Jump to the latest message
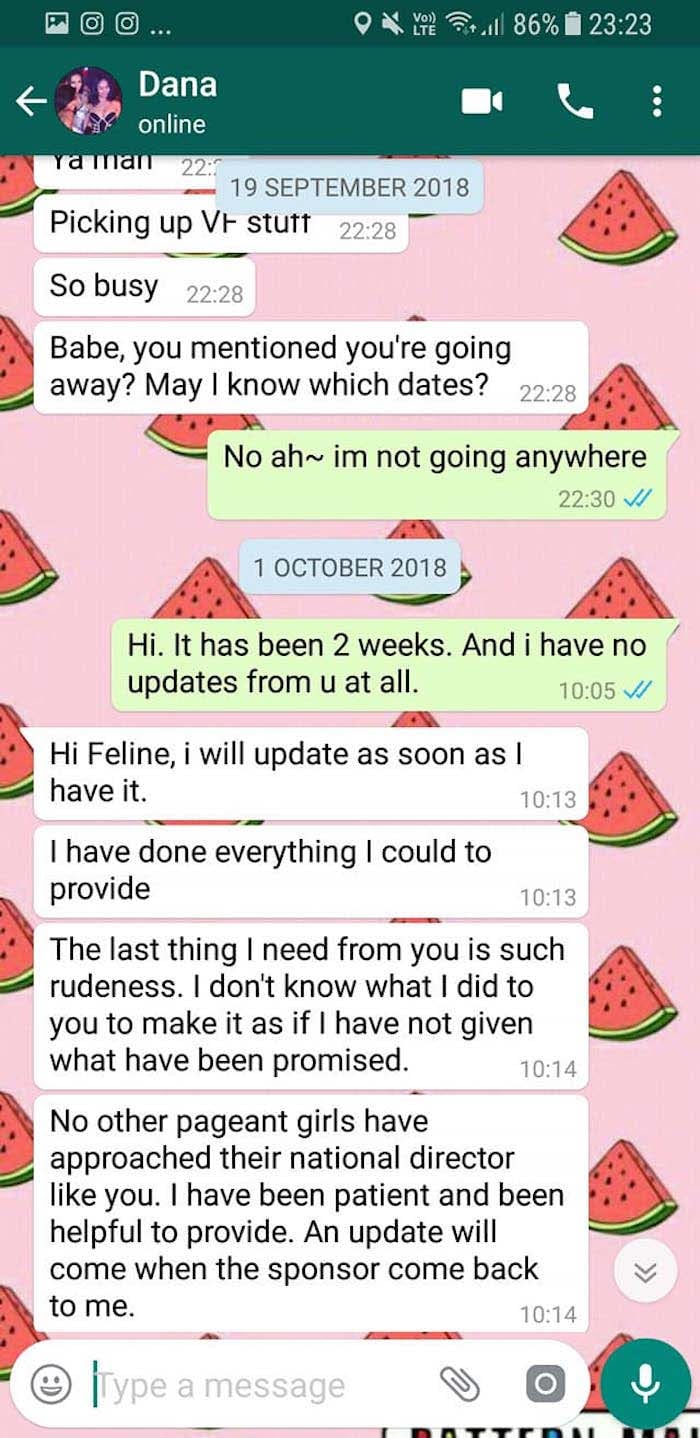The width and height of the screenshot is (700, 1438). [x=645, y=1272]
